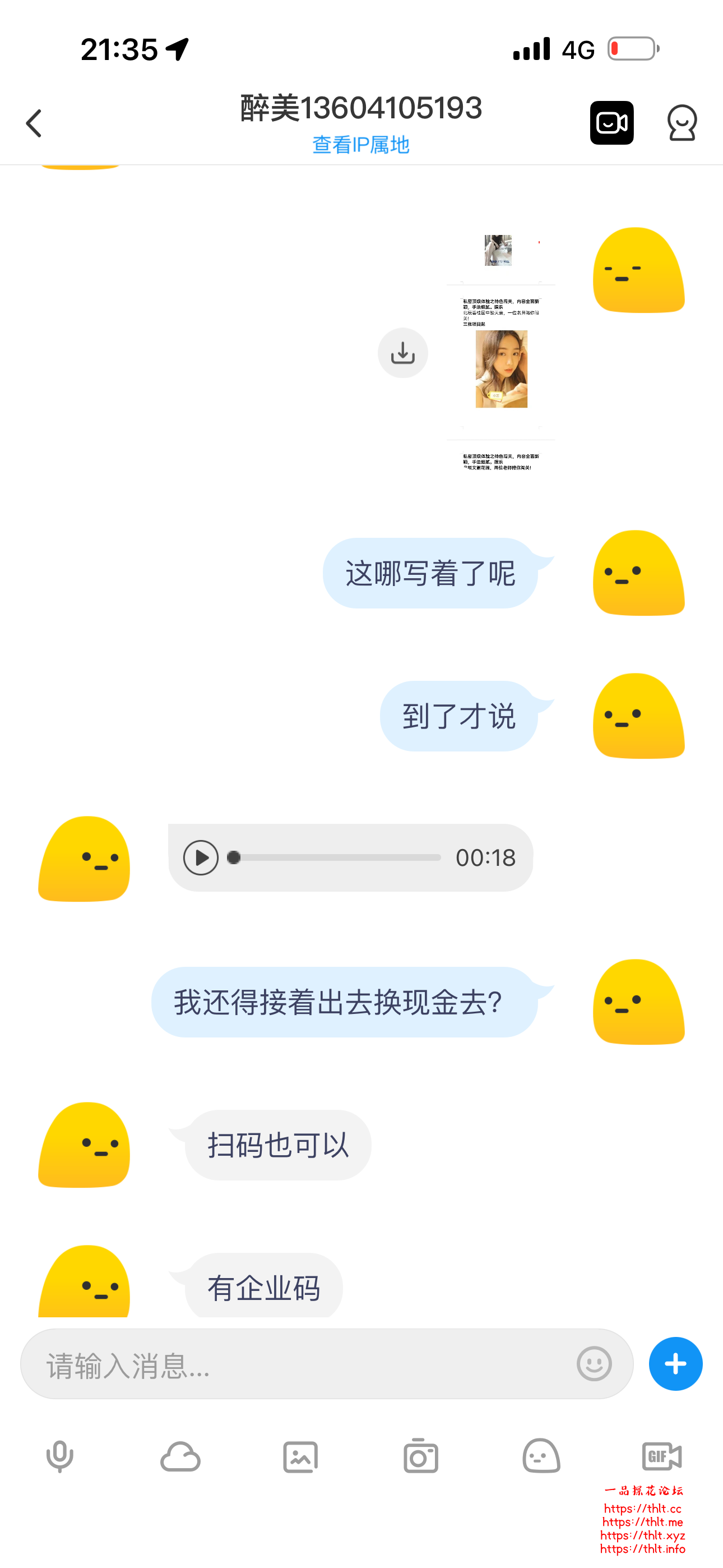
Task: Tap 查看IP属地 link
Action: tap(361, 145)
